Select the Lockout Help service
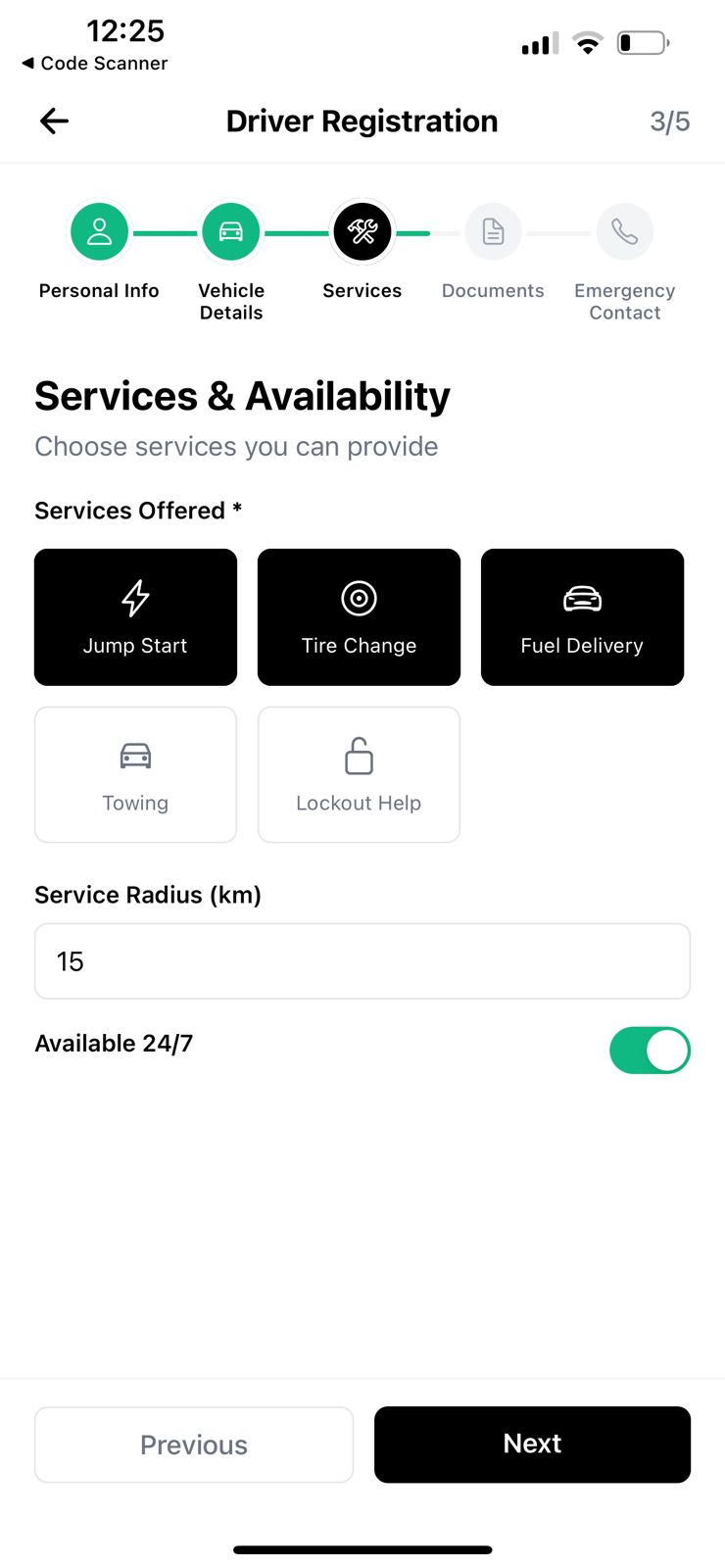Image resolution: width=725 pixels, height=1568 pixels. click(x=359, y=774)
